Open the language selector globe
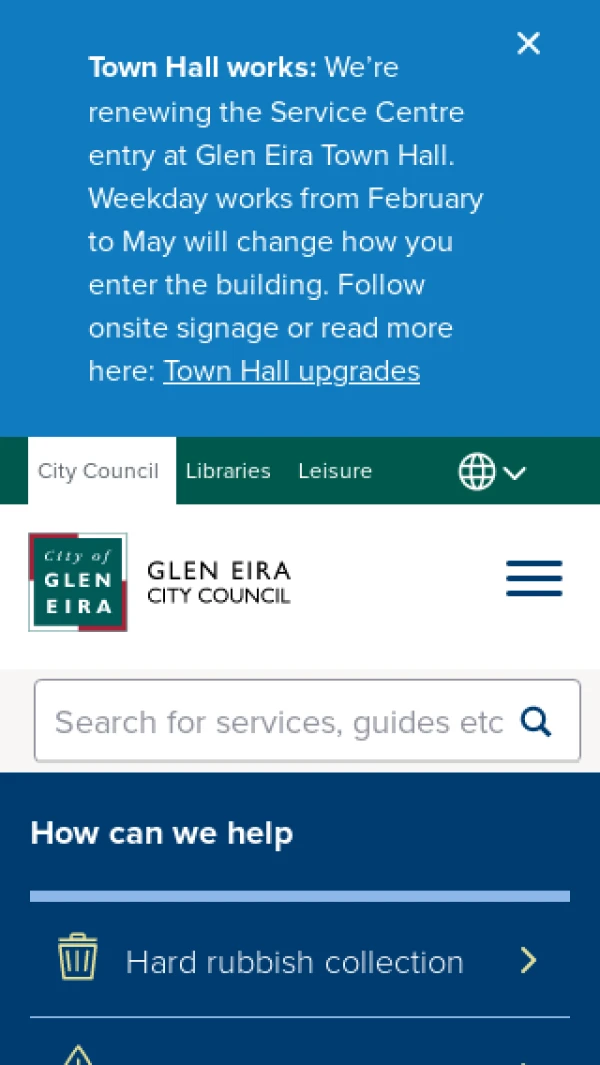 pos(491,472)
